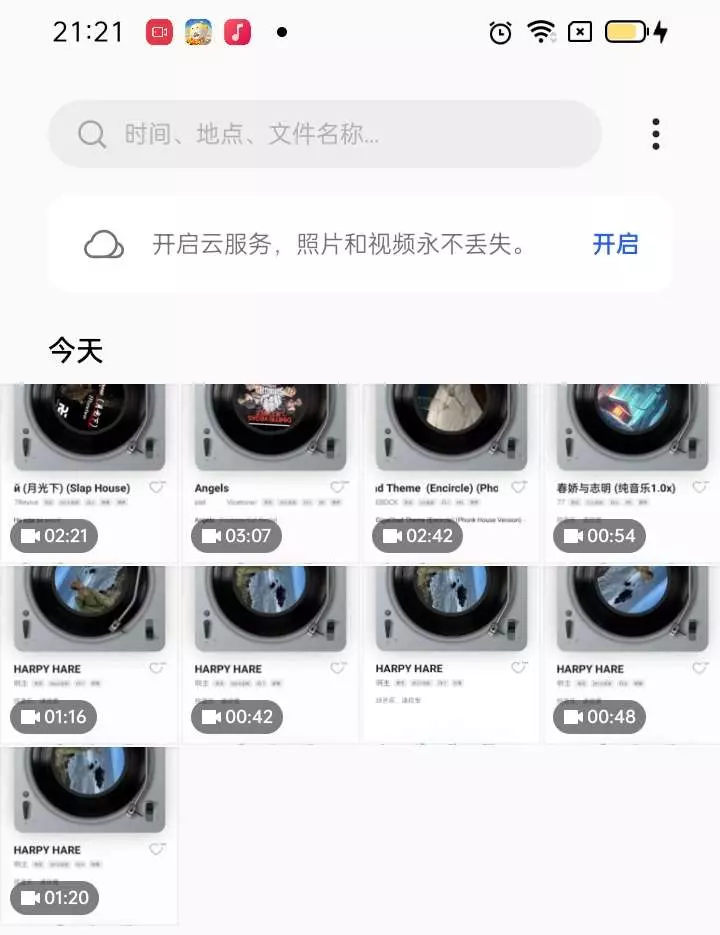Open the 01:20 HARPY HARE video
This screenshot has height=935, width=720.
tap(90, 835)
